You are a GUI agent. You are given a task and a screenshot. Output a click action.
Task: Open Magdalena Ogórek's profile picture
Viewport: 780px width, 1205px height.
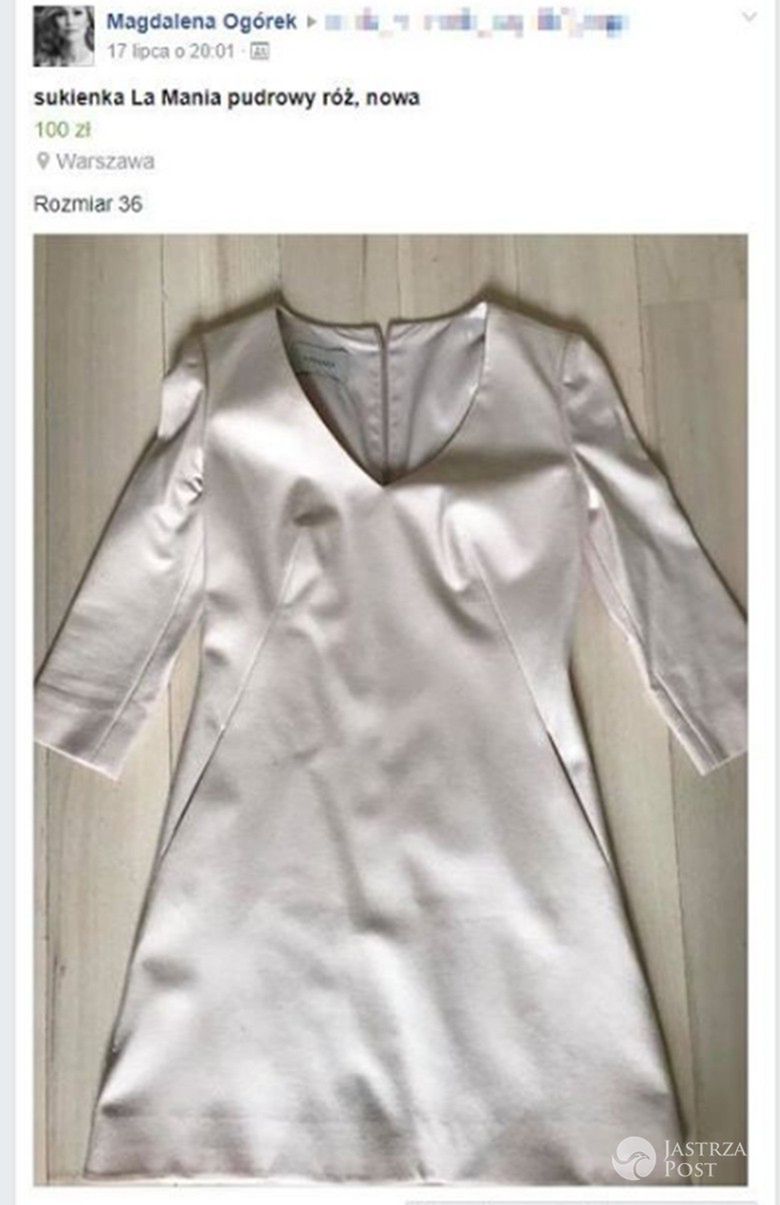(x=63, y=36)
